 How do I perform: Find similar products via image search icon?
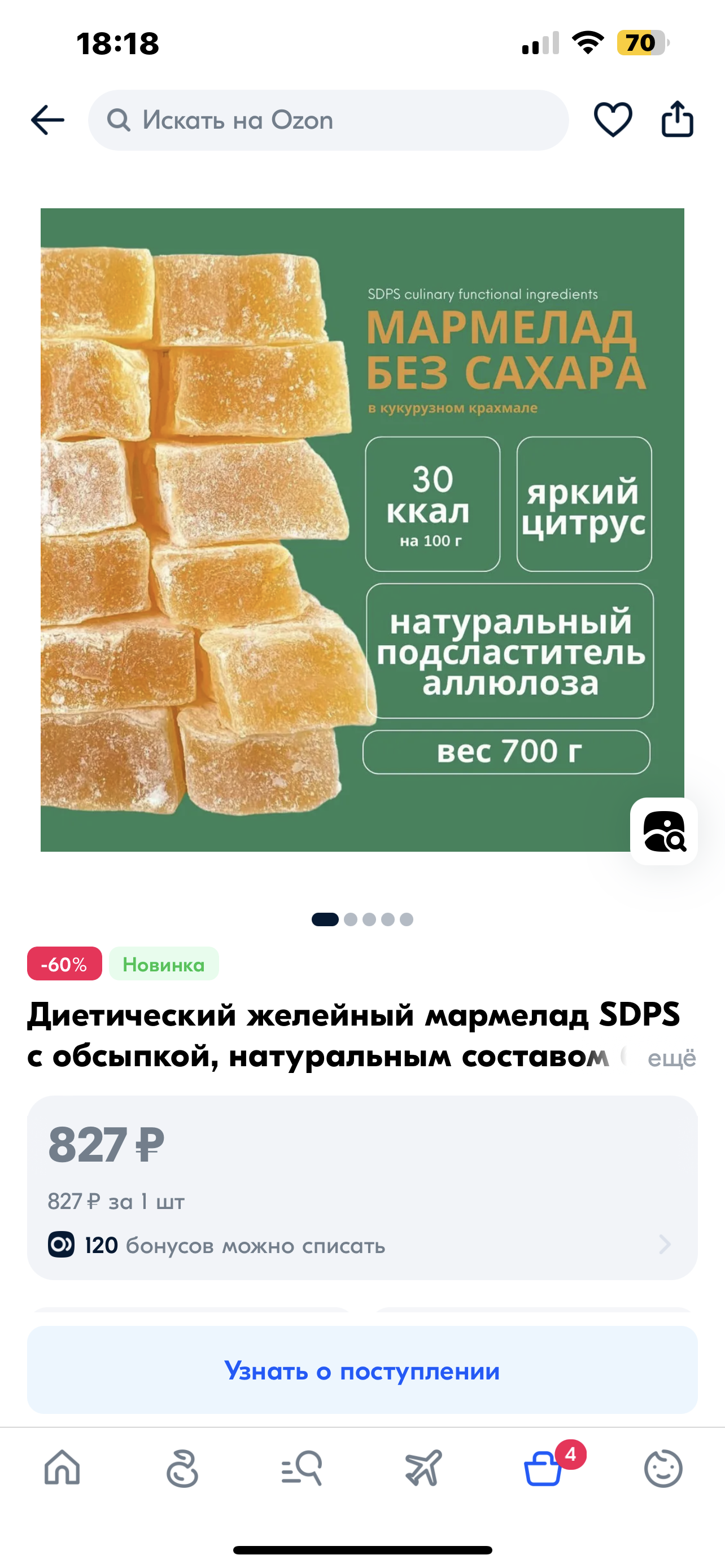click(664, 831)
